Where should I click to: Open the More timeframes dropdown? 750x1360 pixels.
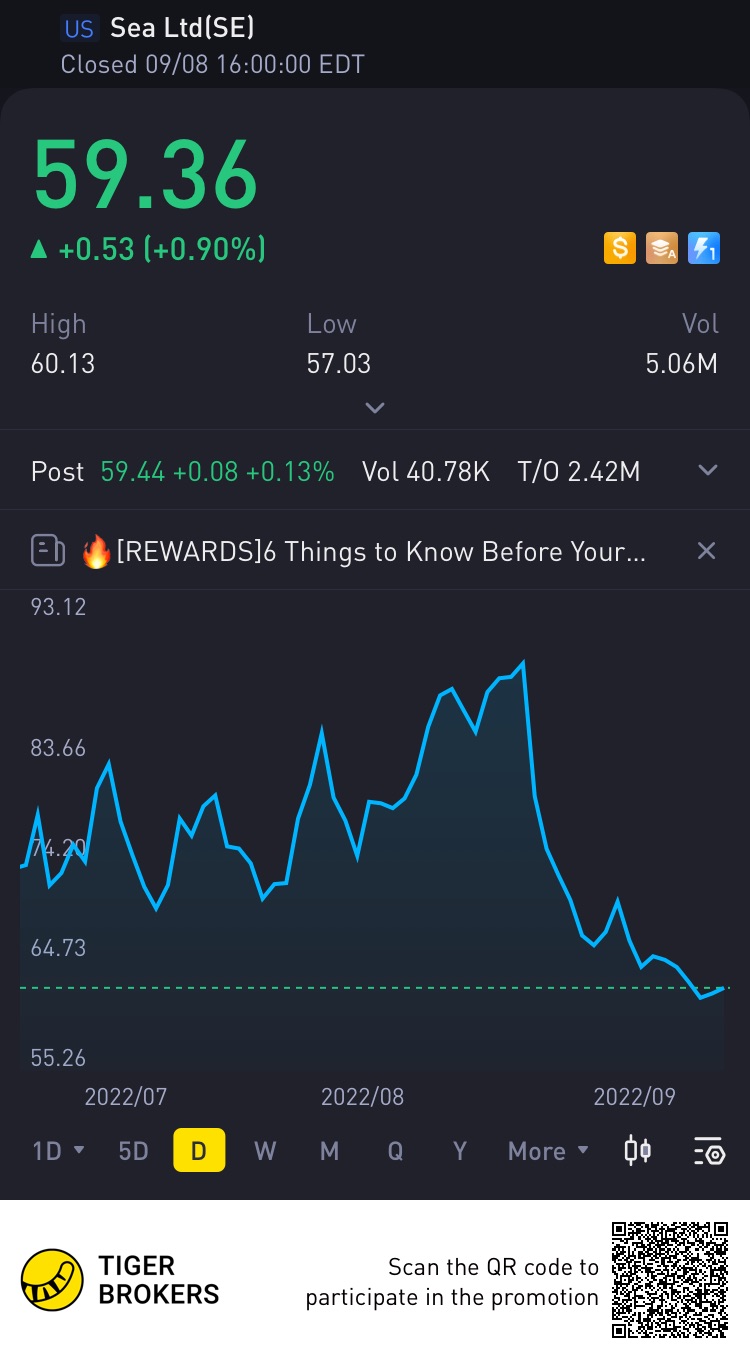(548, 1151)
